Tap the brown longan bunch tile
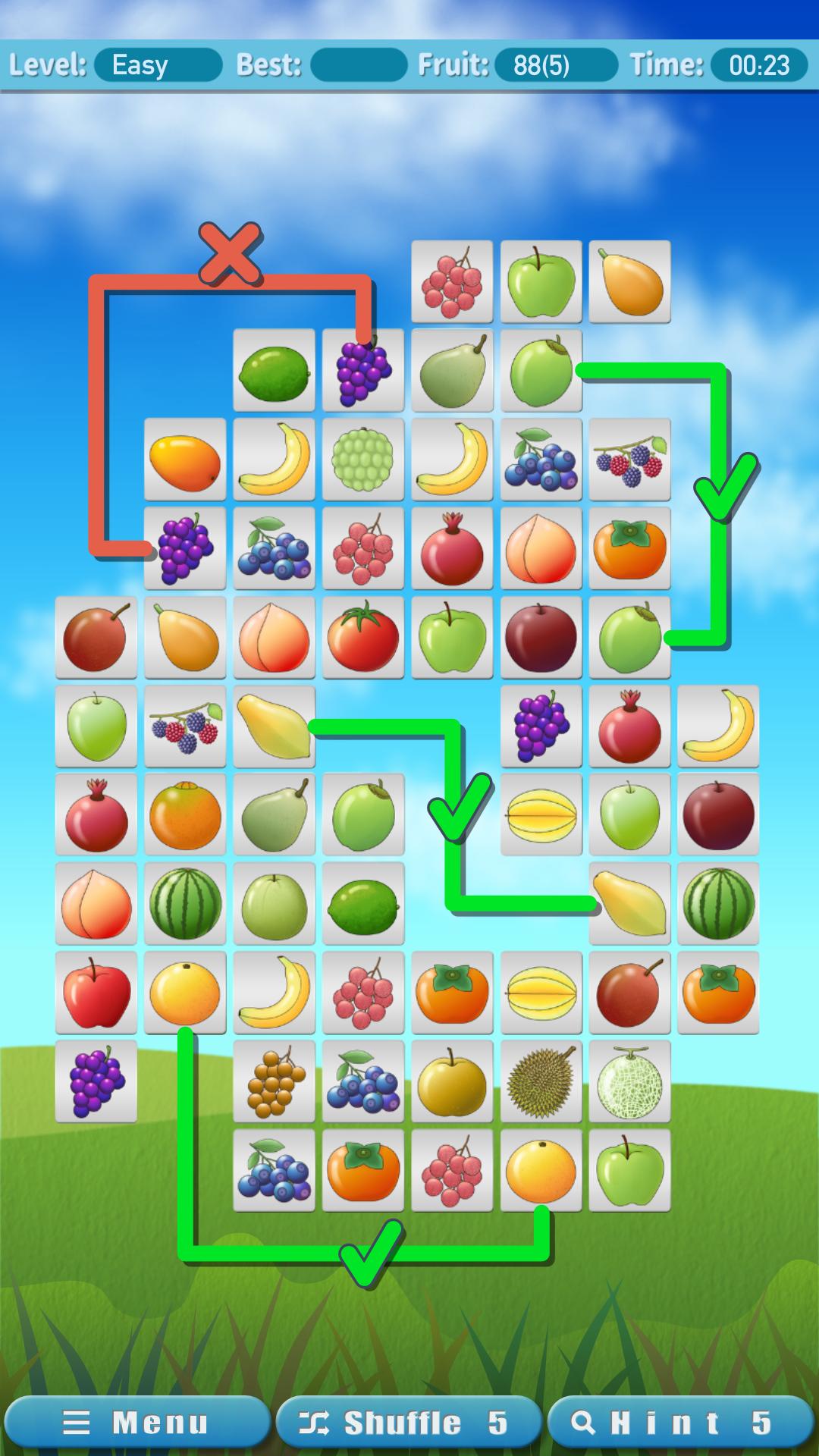 (x=274, y=1081)
